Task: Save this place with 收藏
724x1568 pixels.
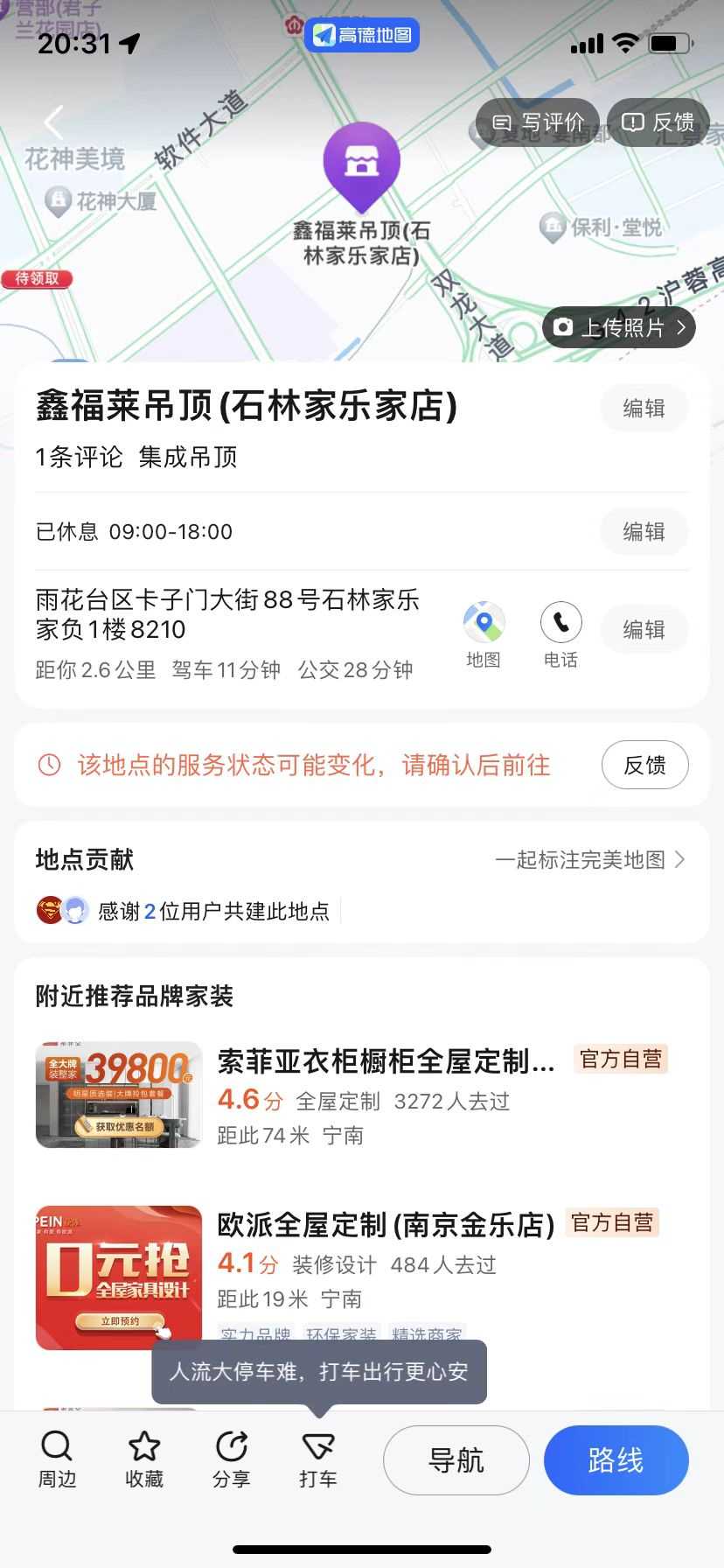Action: click(144, 1459)
